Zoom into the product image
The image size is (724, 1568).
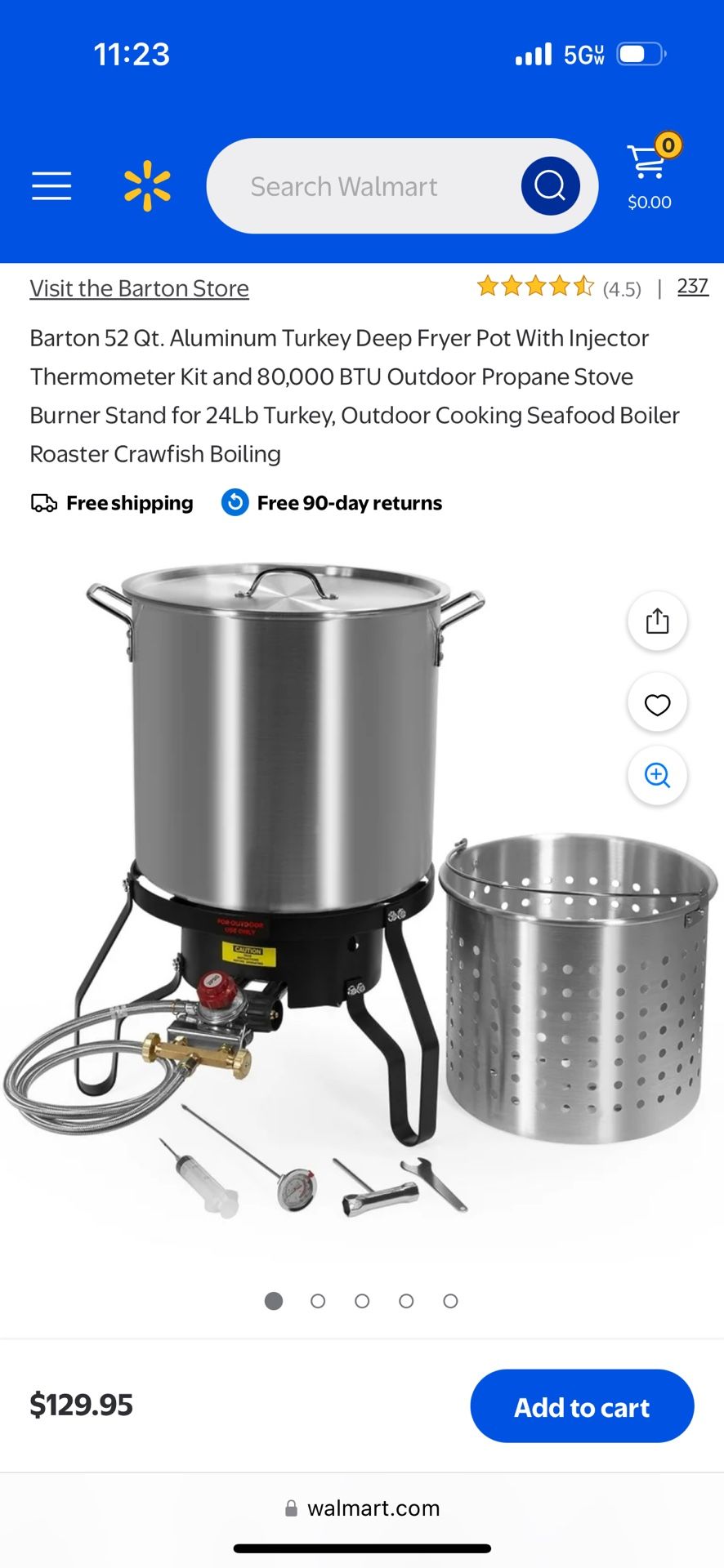click(x=657, y=775)
